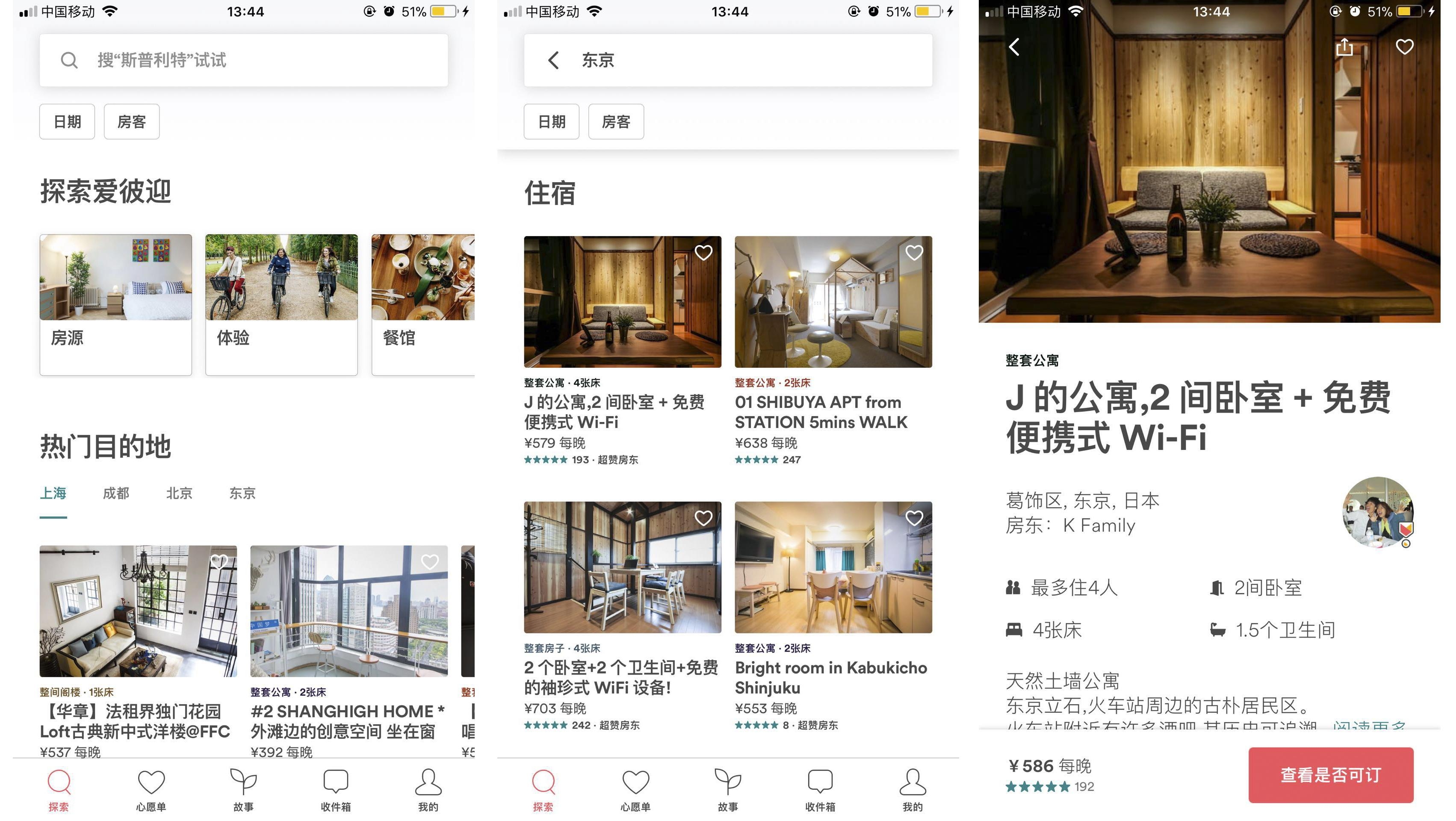1456x821 pixels.
Task: Save Bright room in Kabukicho to wishlist
Action: pos(914,518)
